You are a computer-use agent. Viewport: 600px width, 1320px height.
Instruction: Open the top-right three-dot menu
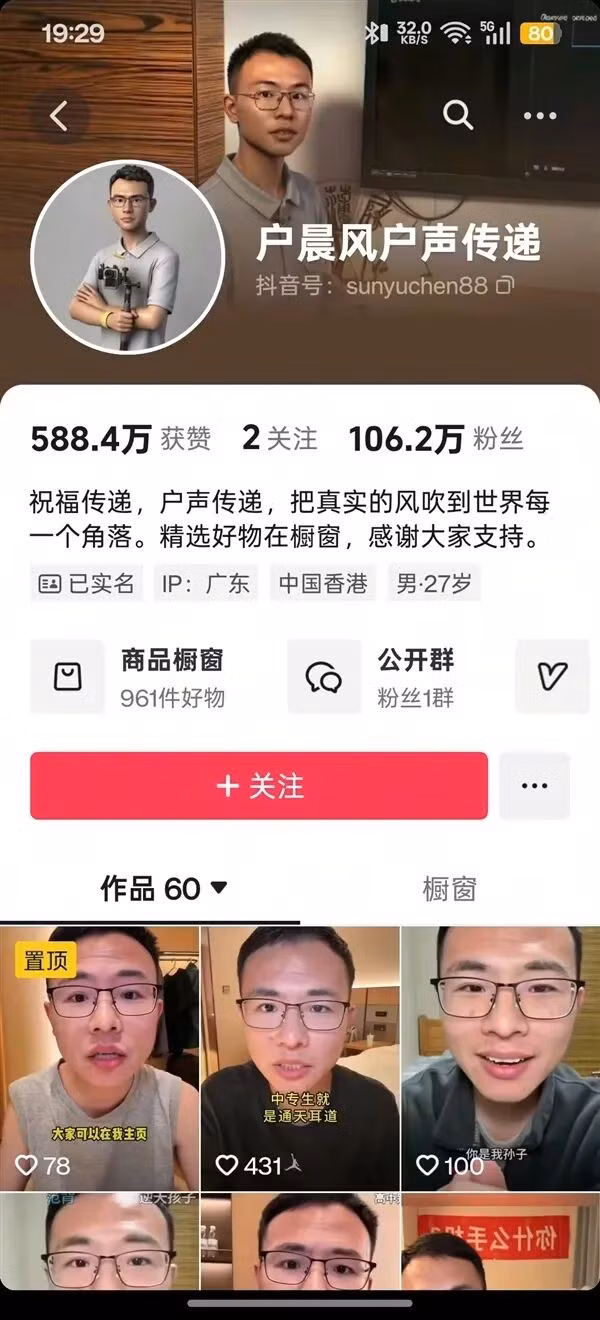(x=540, y=116)
